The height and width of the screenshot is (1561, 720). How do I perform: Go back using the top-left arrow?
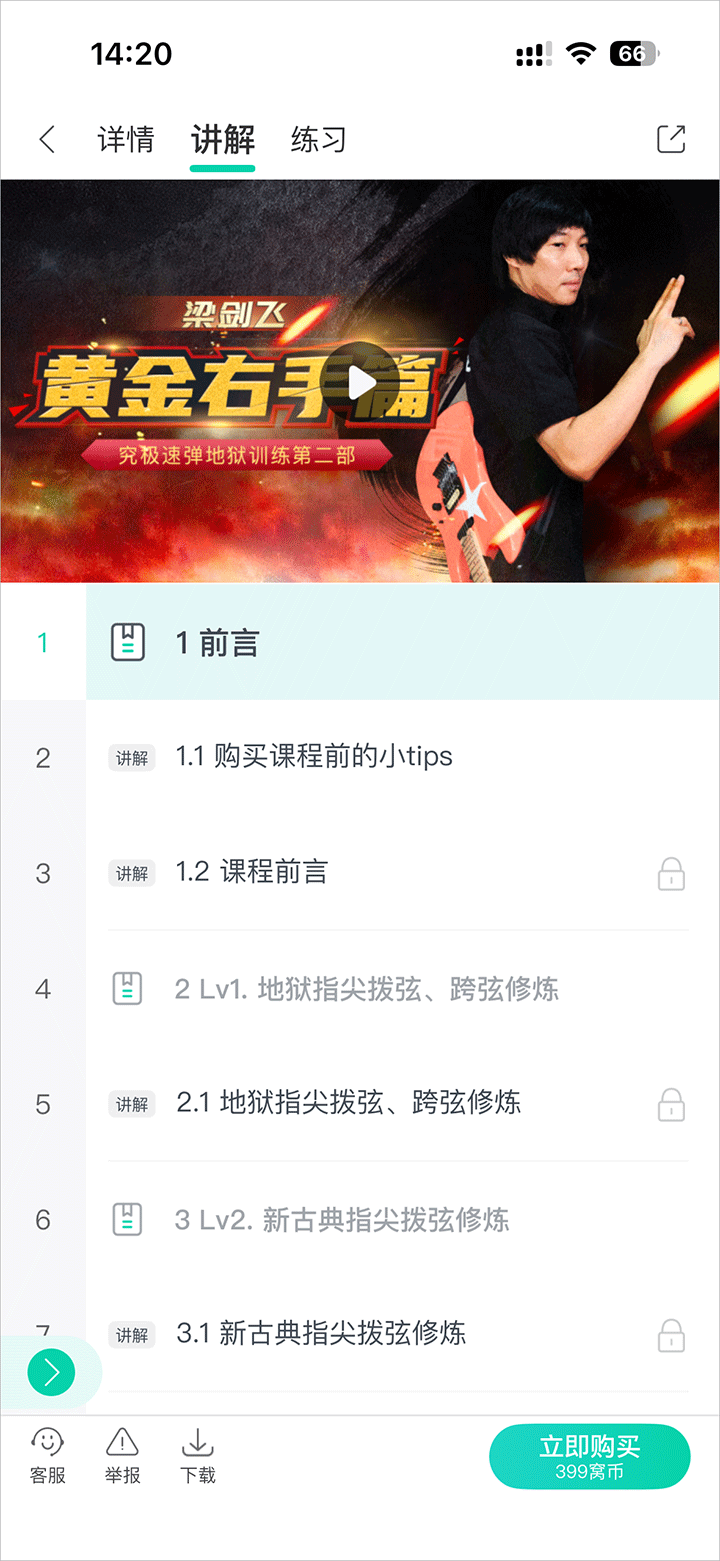46,139
